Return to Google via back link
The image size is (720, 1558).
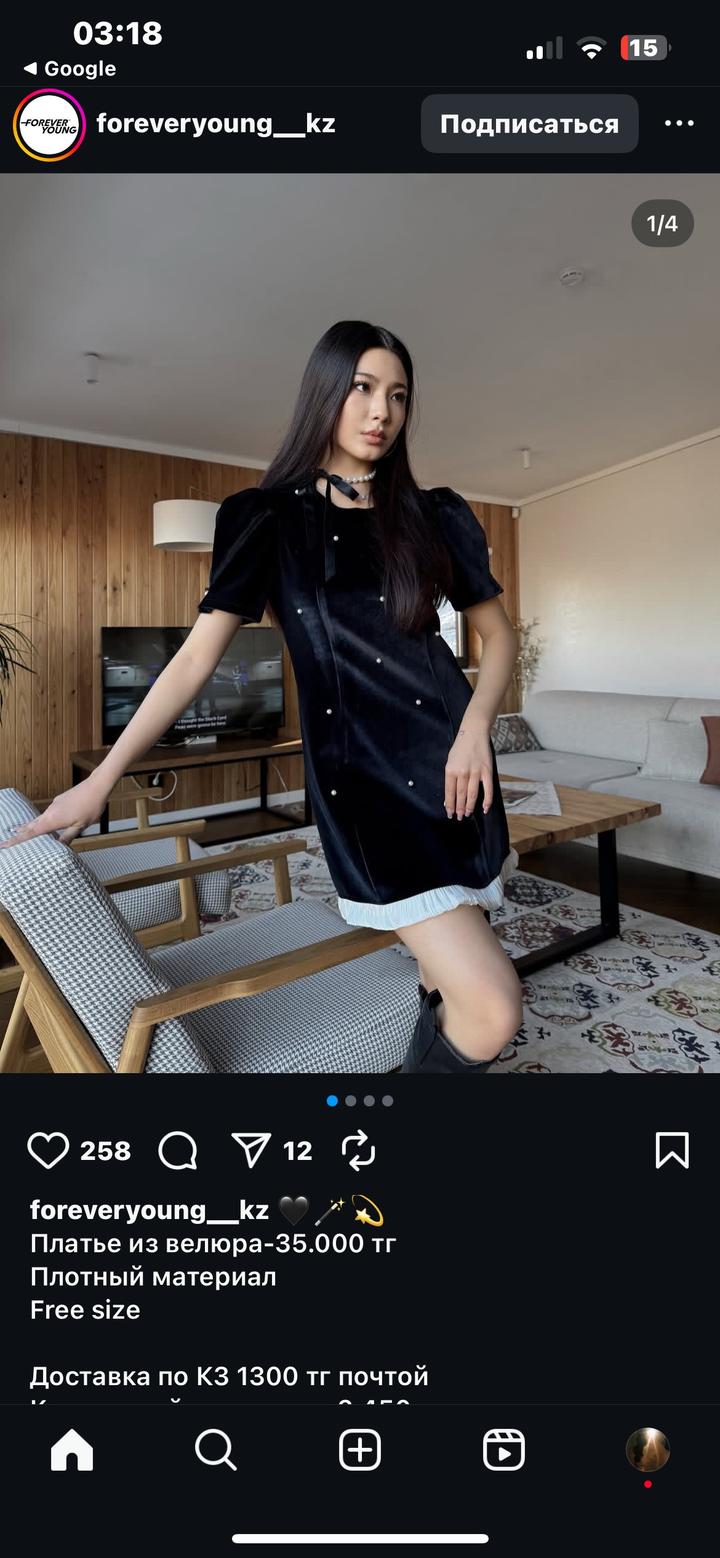click(70, 69)
